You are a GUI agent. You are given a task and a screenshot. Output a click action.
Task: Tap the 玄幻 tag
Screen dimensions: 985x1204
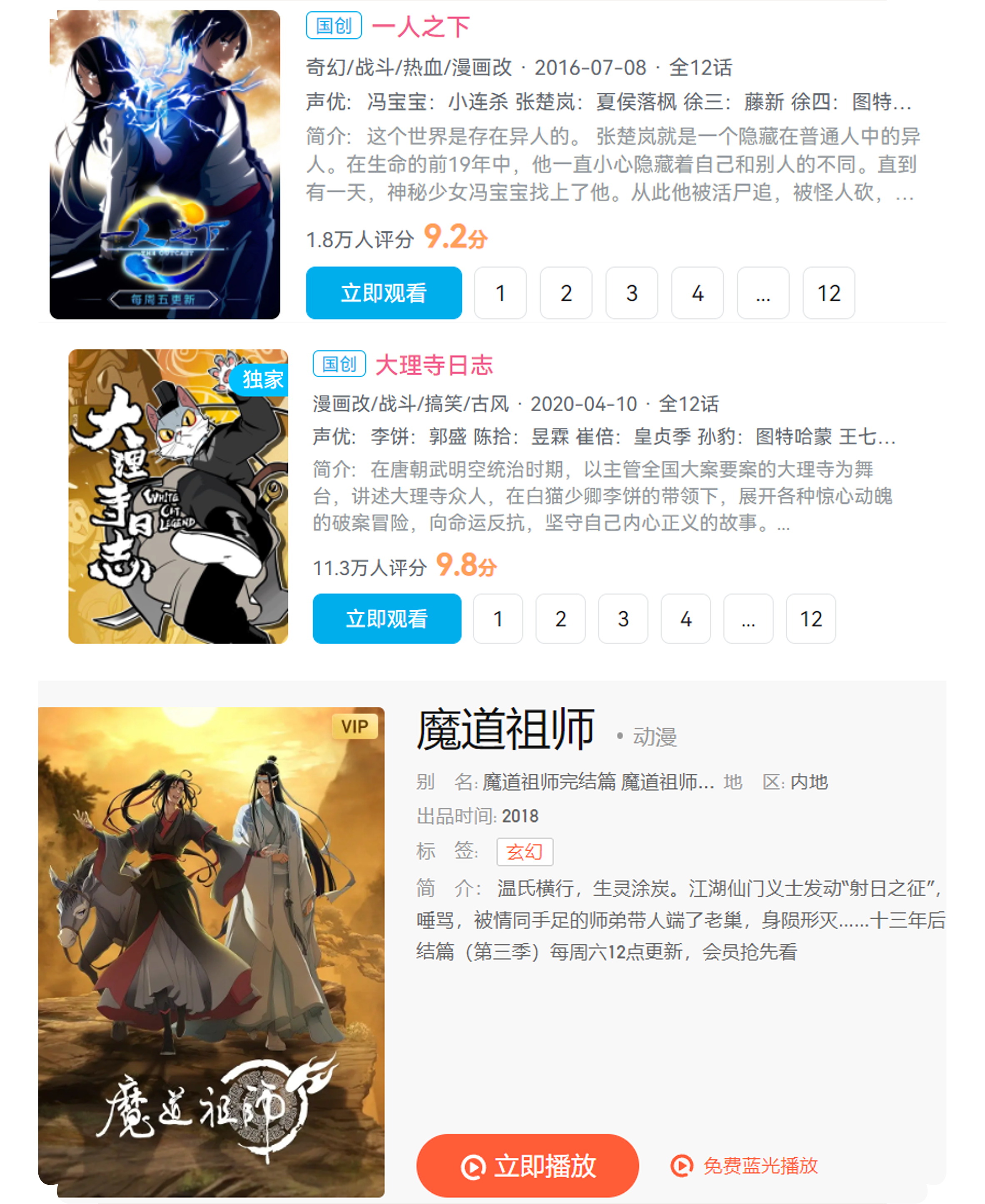pyautogui.click(x=524, y=851)
